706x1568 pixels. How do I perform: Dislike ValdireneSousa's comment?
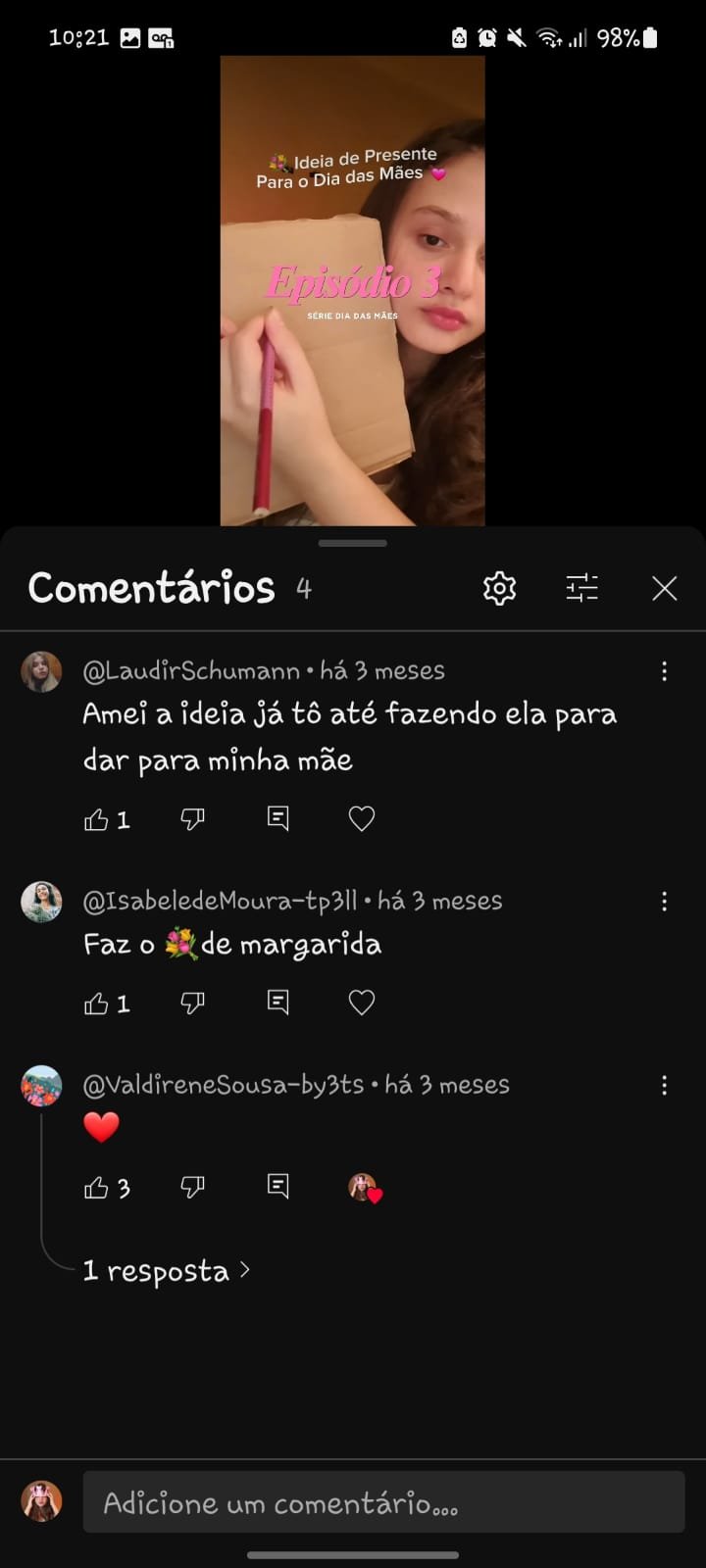coord(193,1188)
